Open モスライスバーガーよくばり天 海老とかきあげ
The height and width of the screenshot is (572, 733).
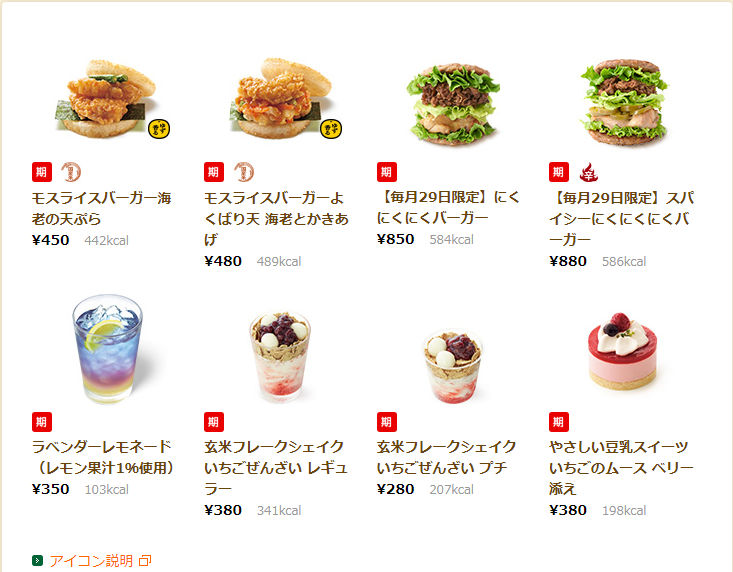tap(275, 219)
